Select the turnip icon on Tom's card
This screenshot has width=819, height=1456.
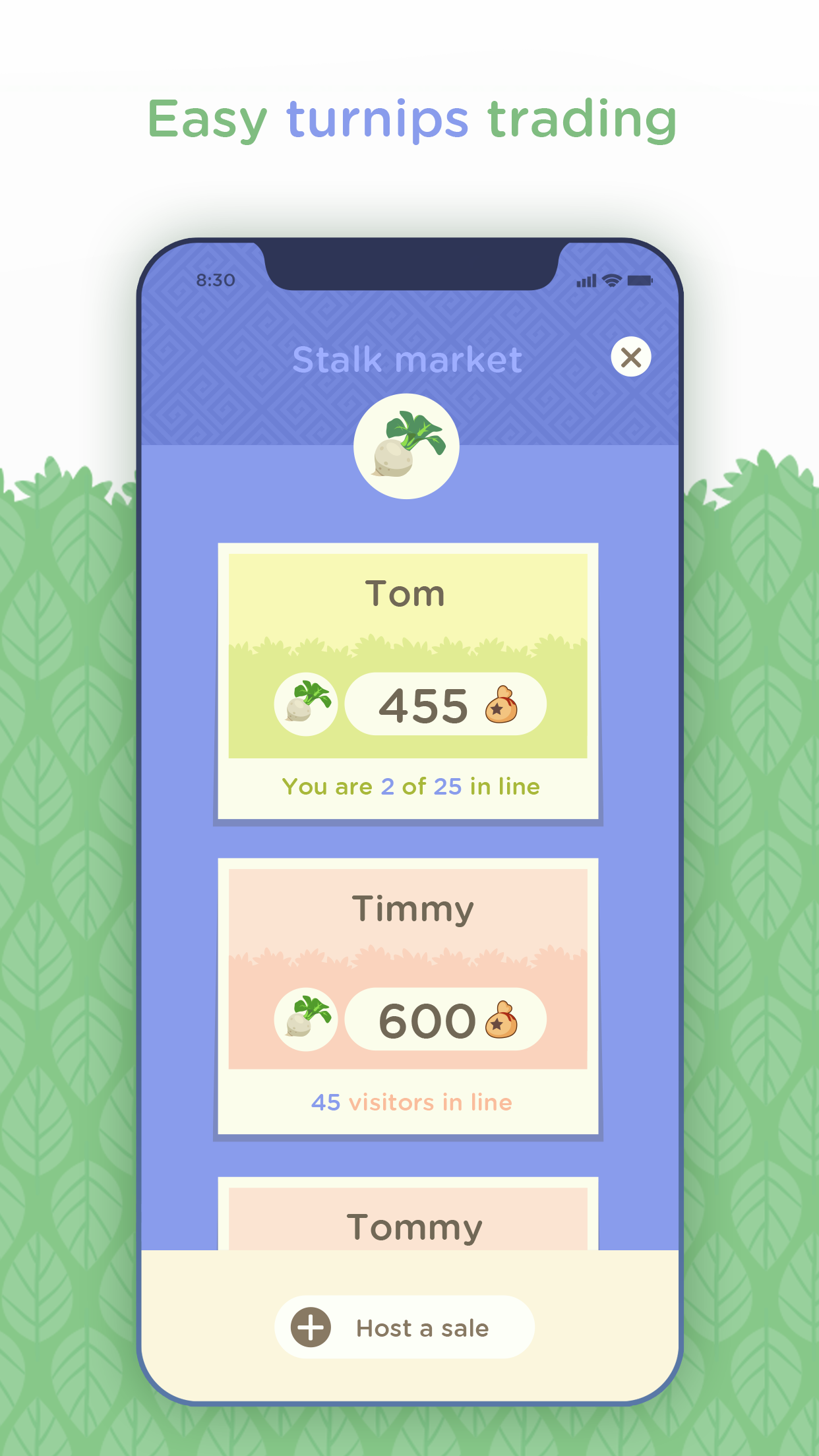(305, 704)
